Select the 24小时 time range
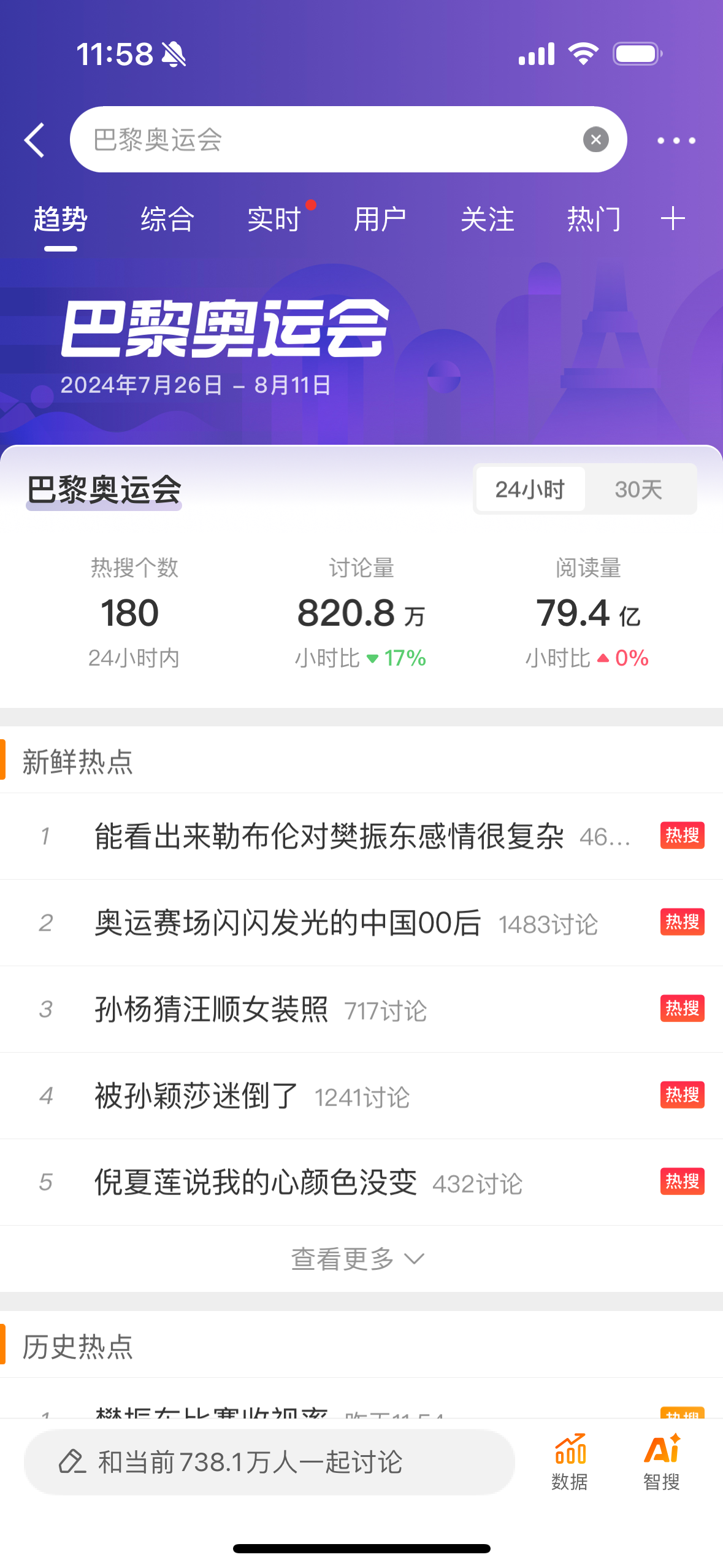 click(x=530, y=490)
